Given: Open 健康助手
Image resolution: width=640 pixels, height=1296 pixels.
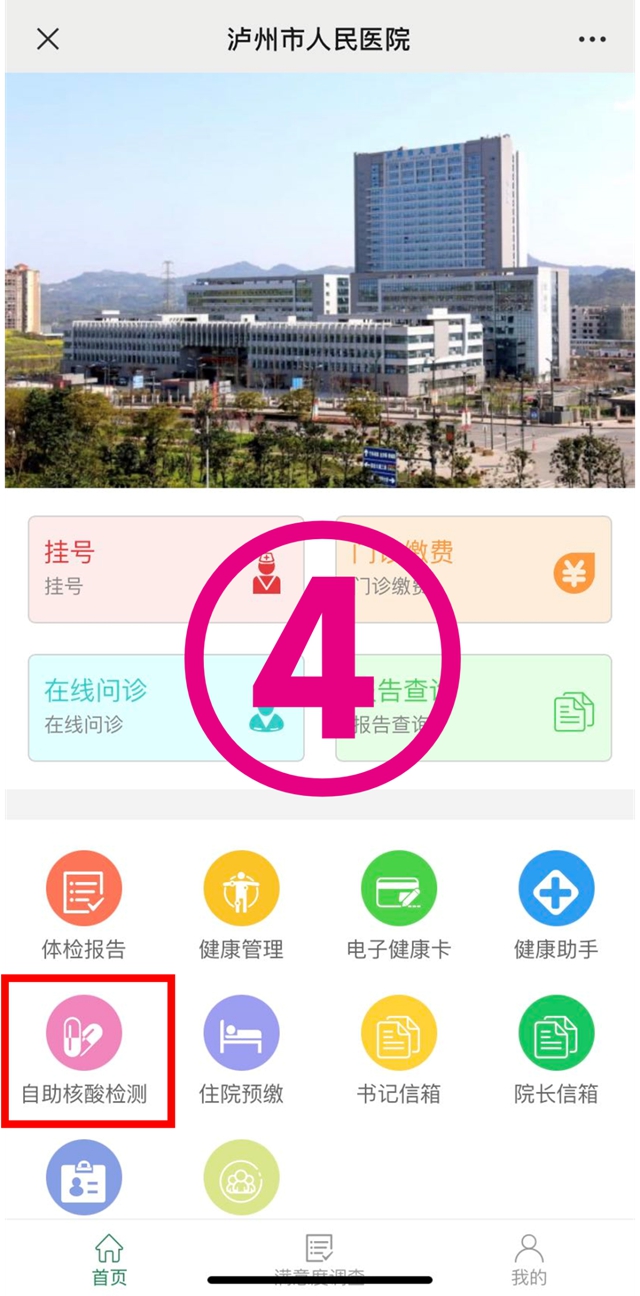Looking at the screenshot, I should point(556,905).
